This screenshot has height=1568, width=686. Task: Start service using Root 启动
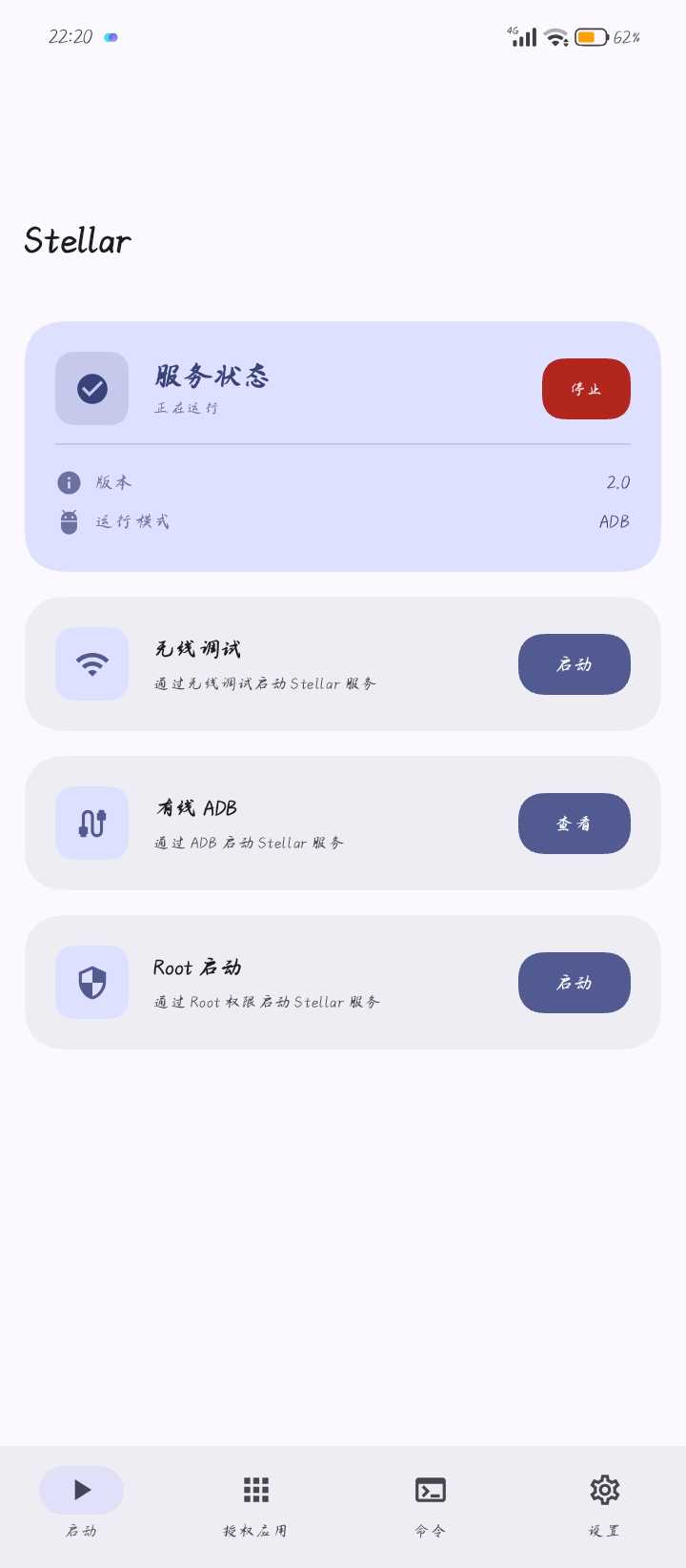pos(574,983)
